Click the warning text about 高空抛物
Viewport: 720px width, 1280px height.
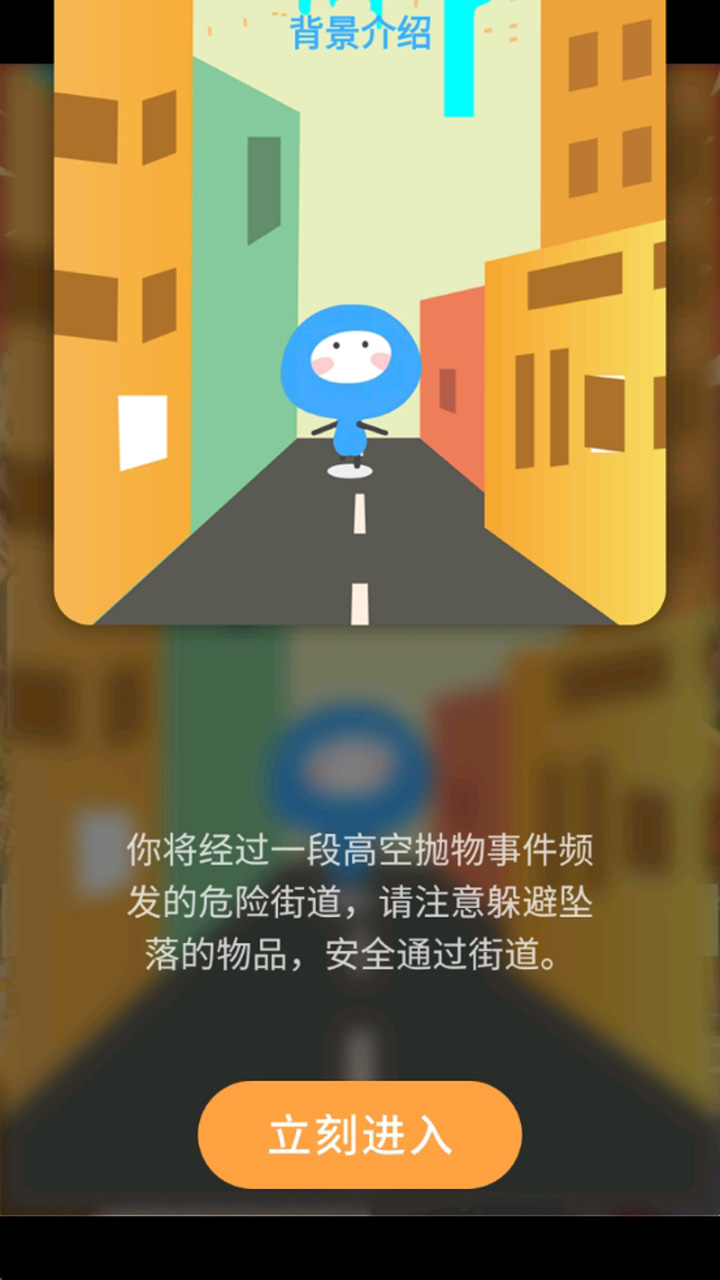point(360,900)
